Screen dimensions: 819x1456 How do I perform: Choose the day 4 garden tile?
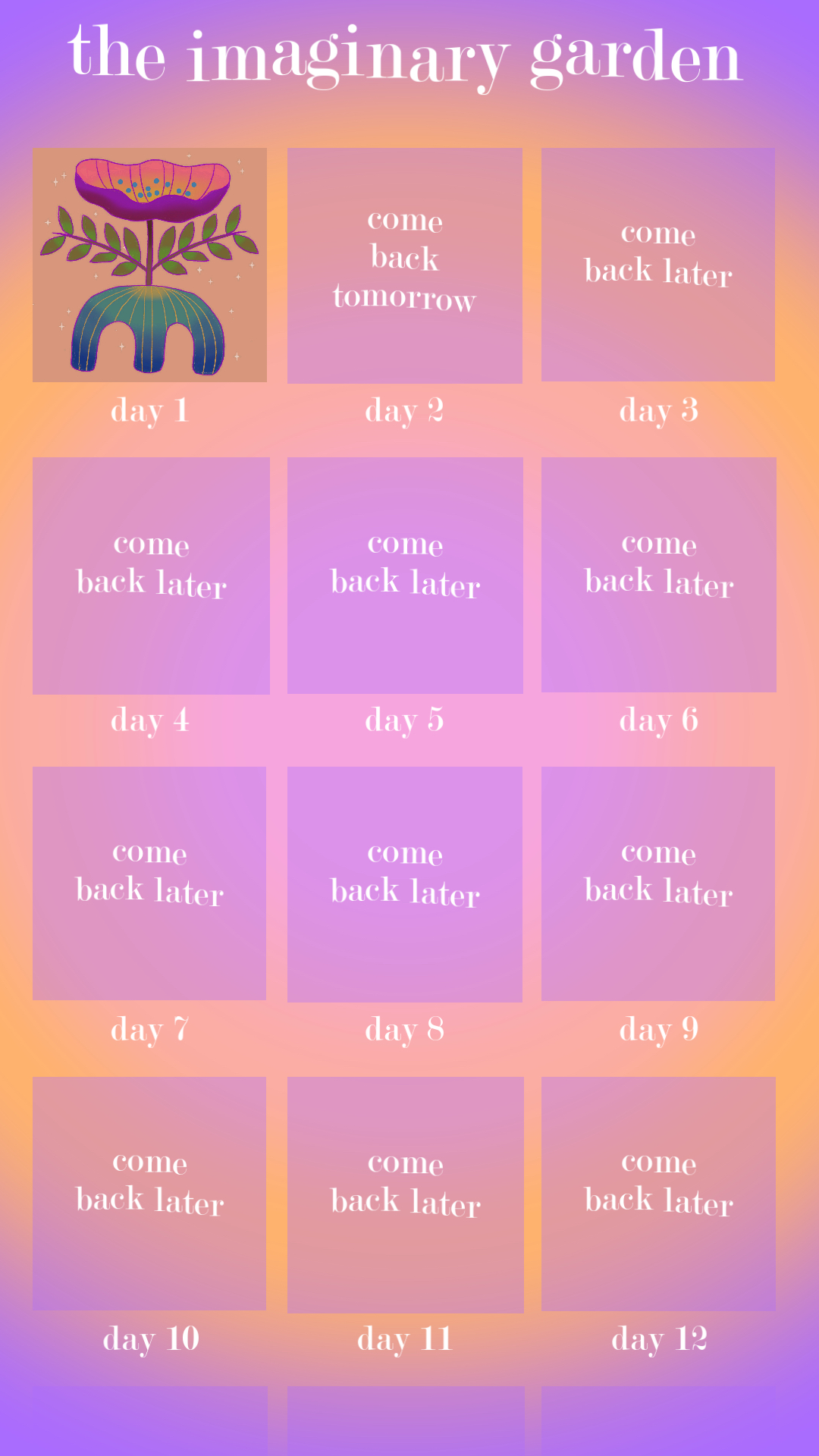(151, 575)
